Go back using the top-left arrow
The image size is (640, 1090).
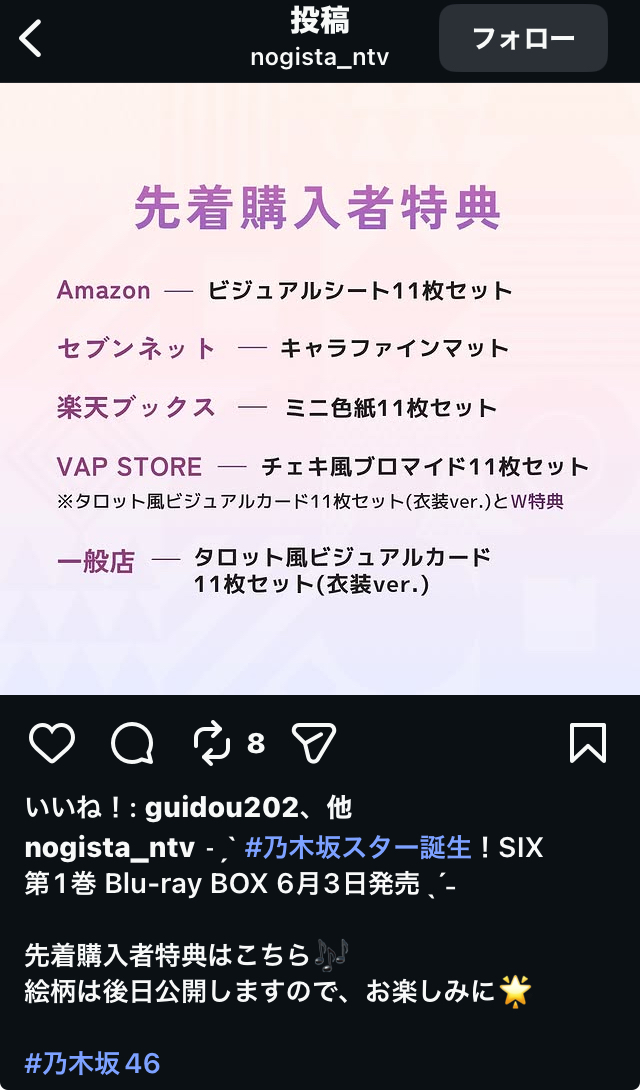[x=32, y=39]
